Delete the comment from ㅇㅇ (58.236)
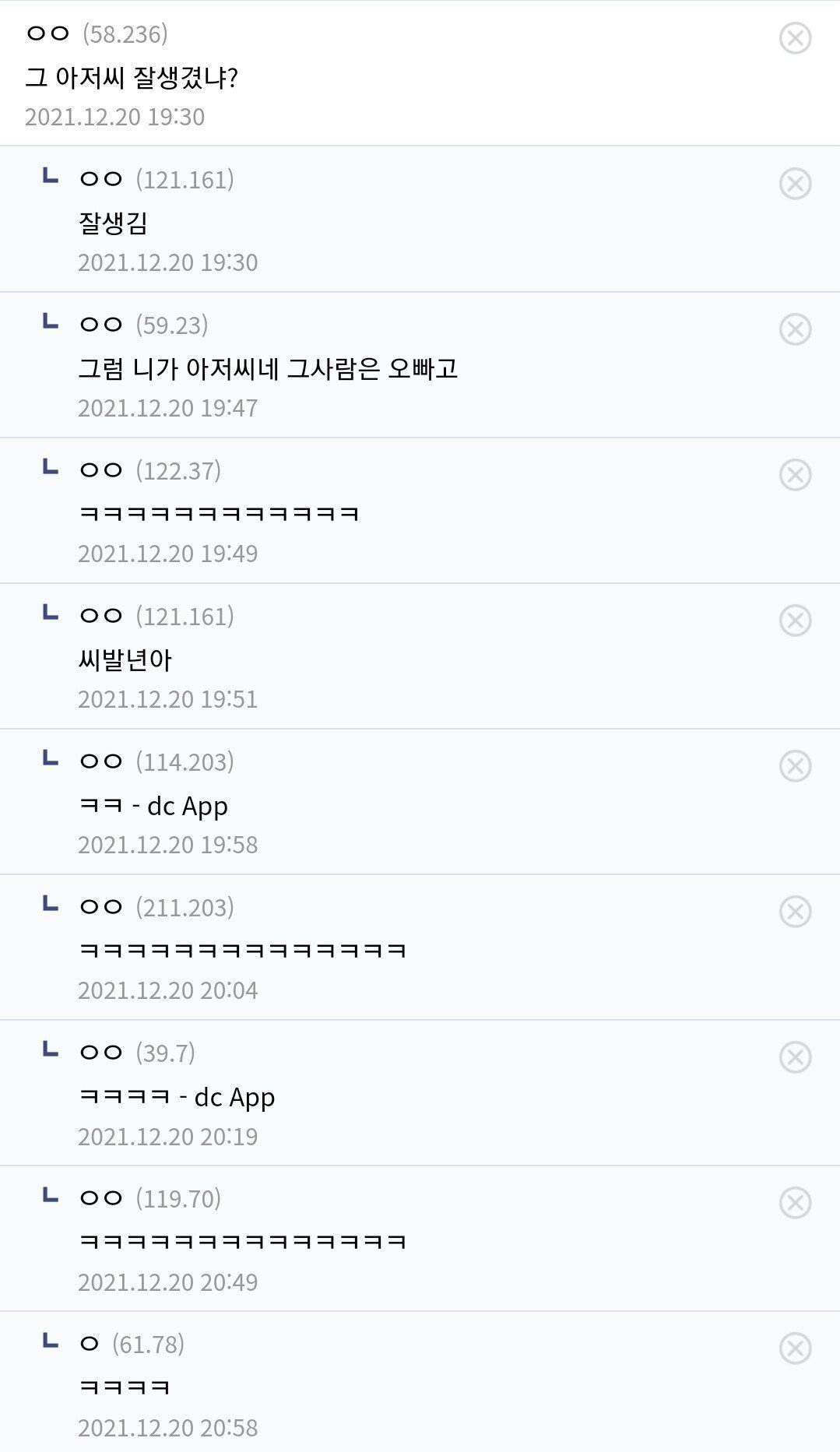Image resolution: width=840 pixels, height=1452 pixels. [x=795, y=38]
